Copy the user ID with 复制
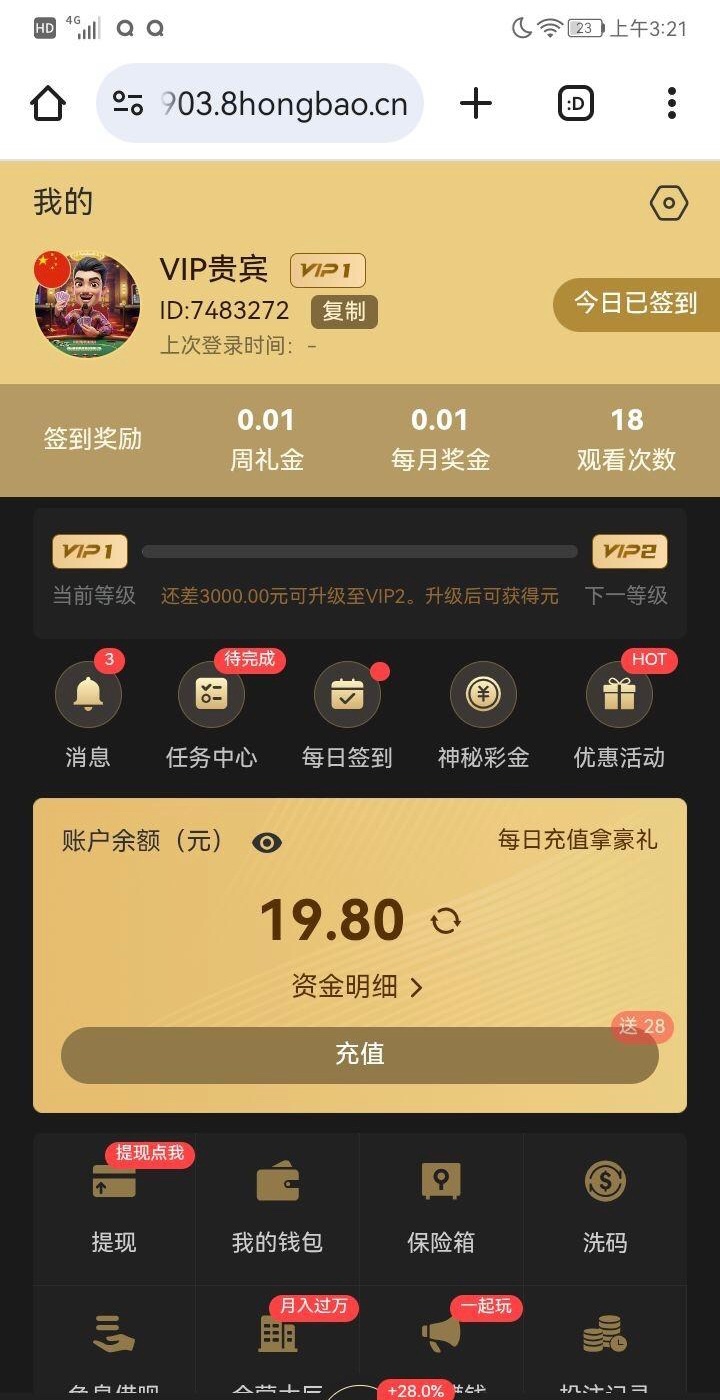 tap(344, 311)
